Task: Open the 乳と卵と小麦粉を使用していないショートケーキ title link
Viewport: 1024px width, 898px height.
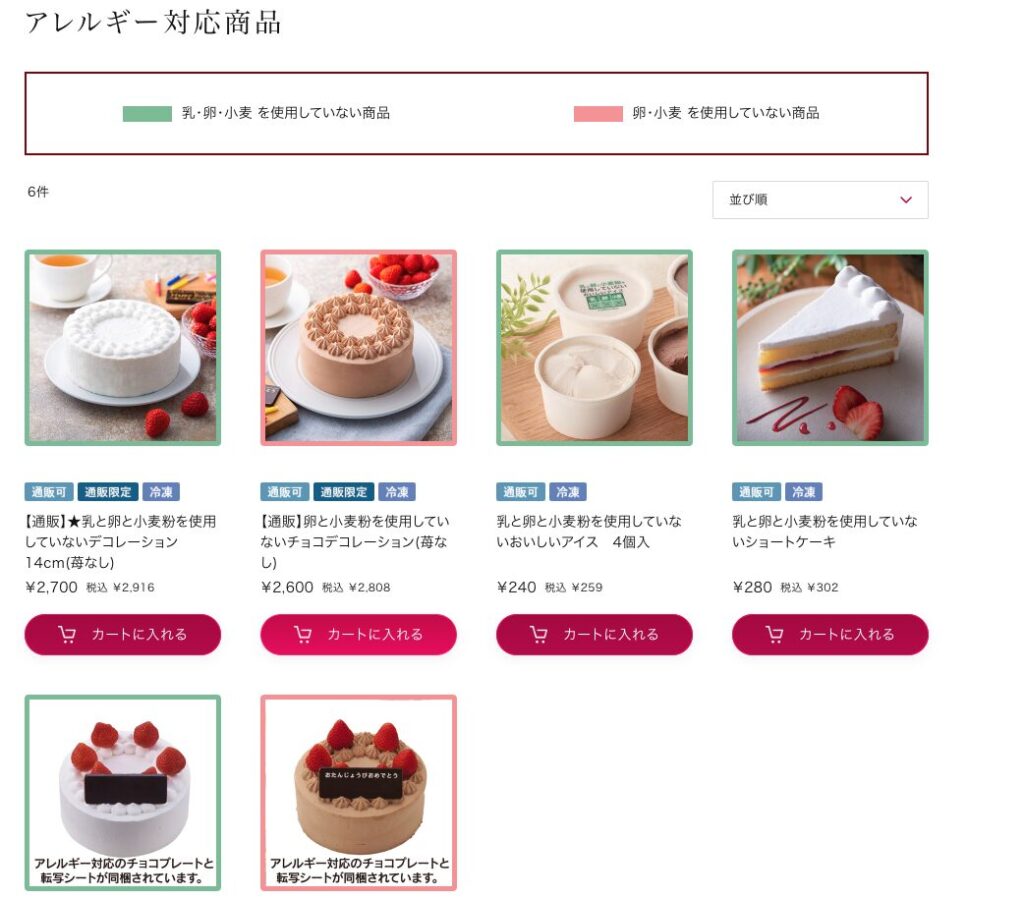Action: tap(825, 531)
